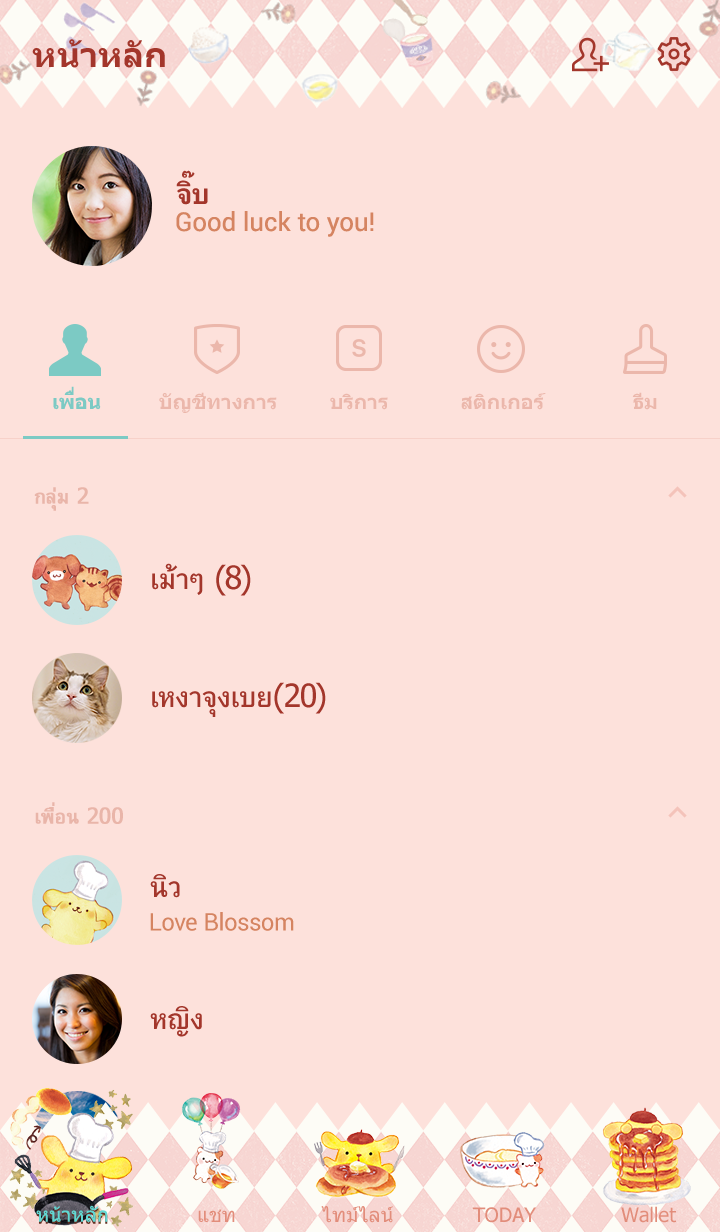Open the profile of friend หญิง
The image size is (720, 1232).
coord(176,1019)
